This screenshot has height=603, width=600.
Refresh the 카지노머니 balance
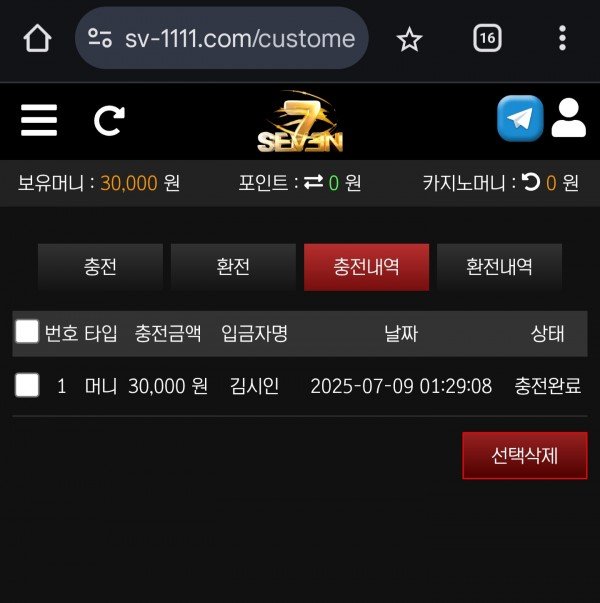point(530,183)
